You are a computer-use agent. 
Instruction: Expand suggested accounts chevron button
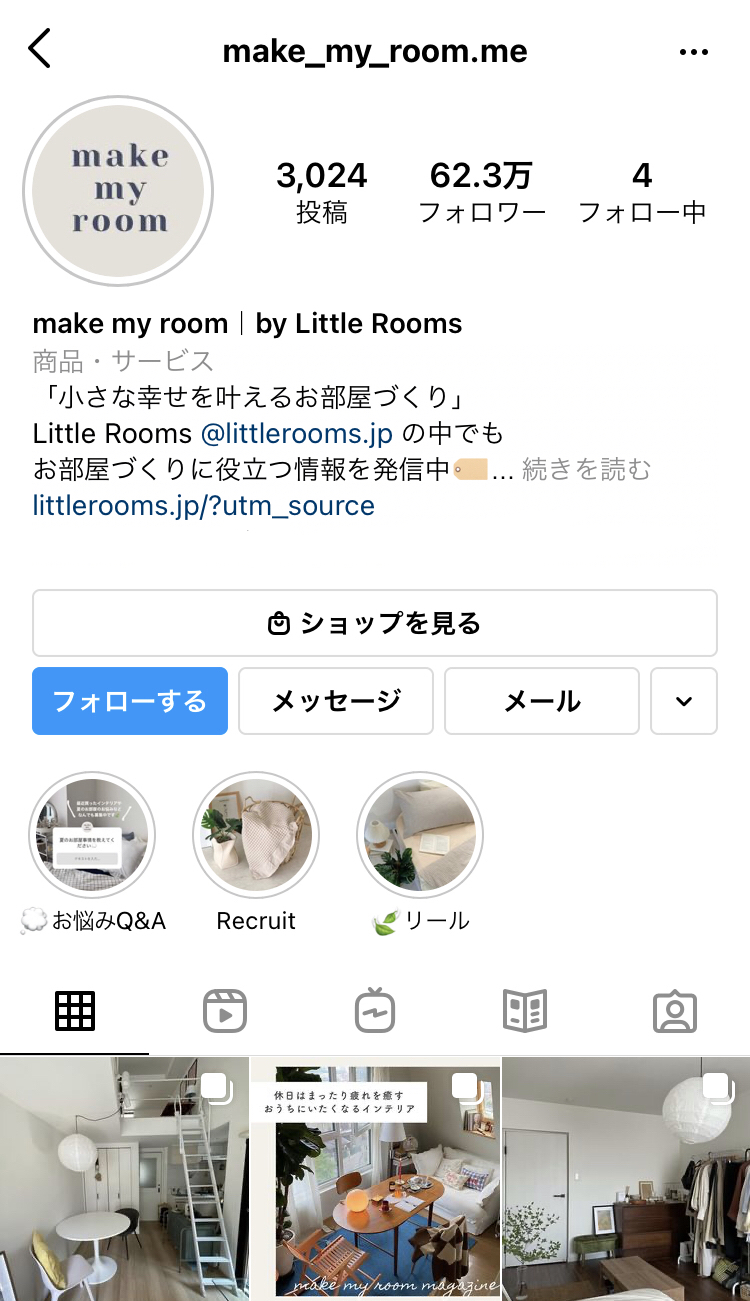[684, 701]
